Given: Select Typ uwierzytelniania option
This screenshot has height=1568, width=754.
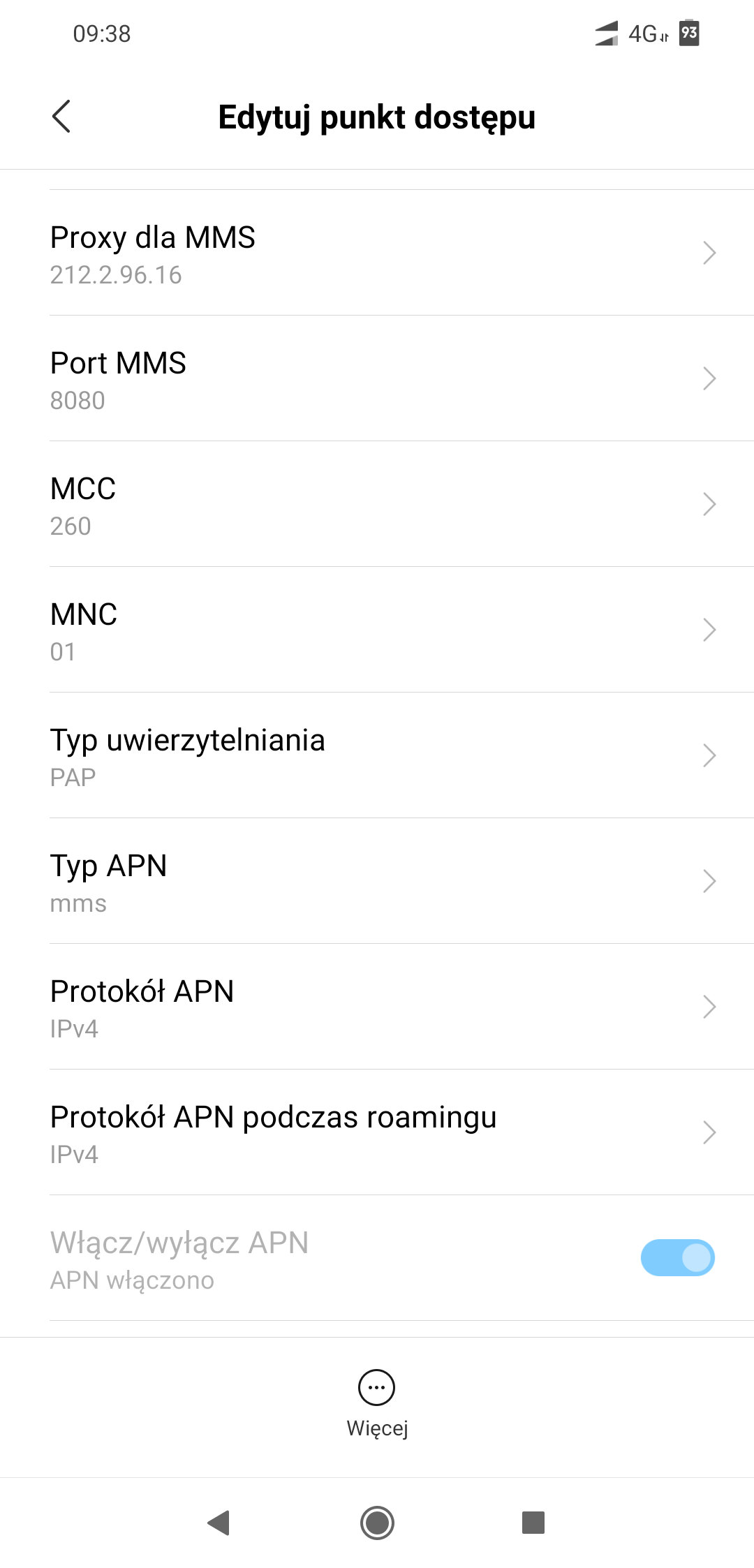Looking at the screenshot, I should [377, 756].
